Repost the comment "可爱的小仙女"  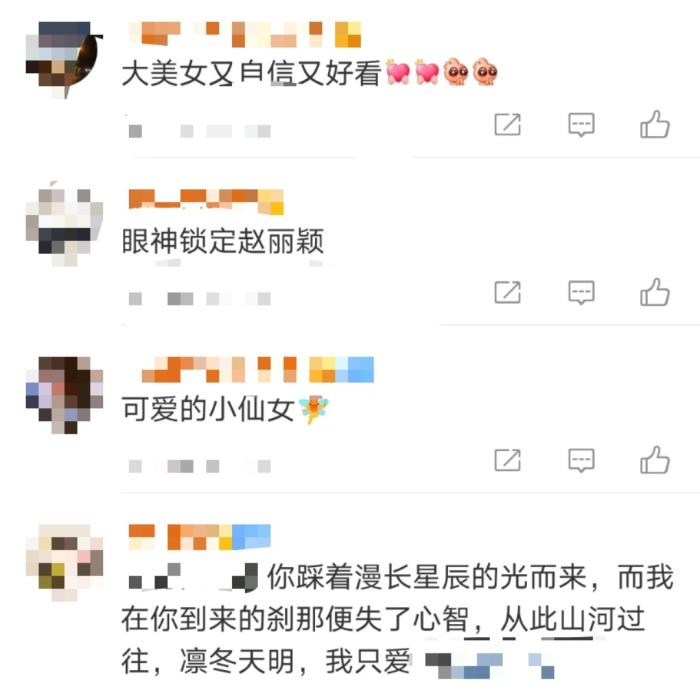pyautogui.click(x=508, y=460)
